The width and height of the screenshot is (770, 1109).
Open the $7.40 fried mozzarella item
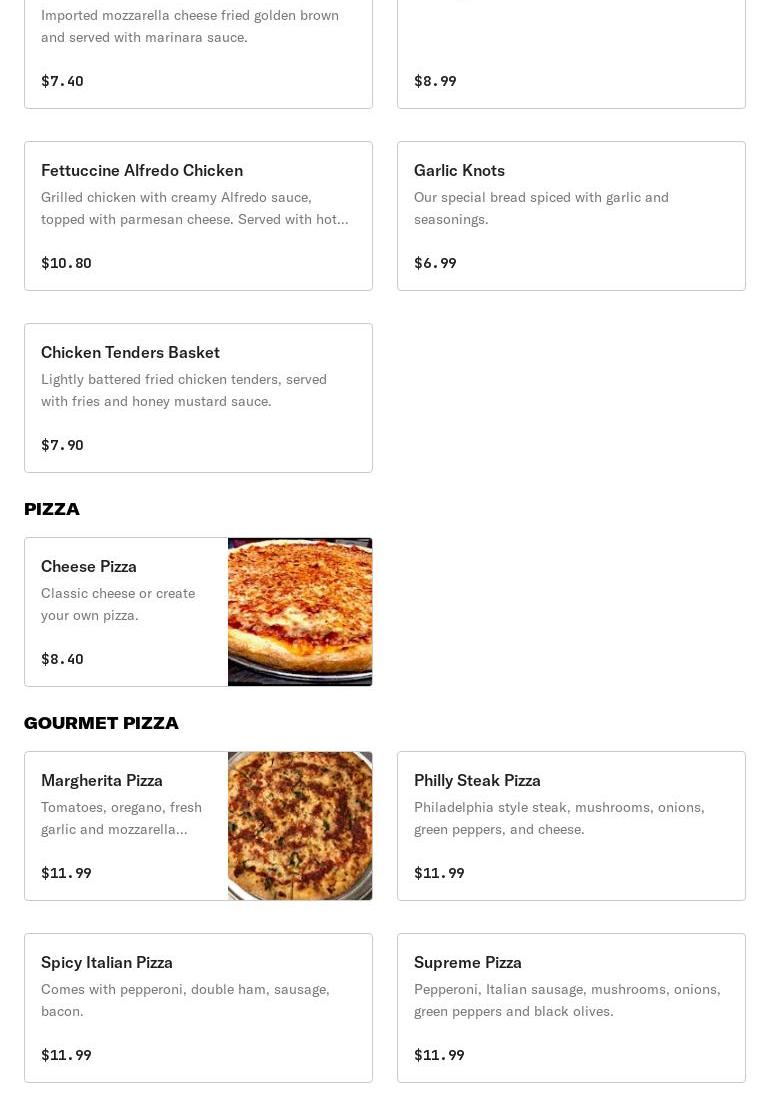[198, 50]
